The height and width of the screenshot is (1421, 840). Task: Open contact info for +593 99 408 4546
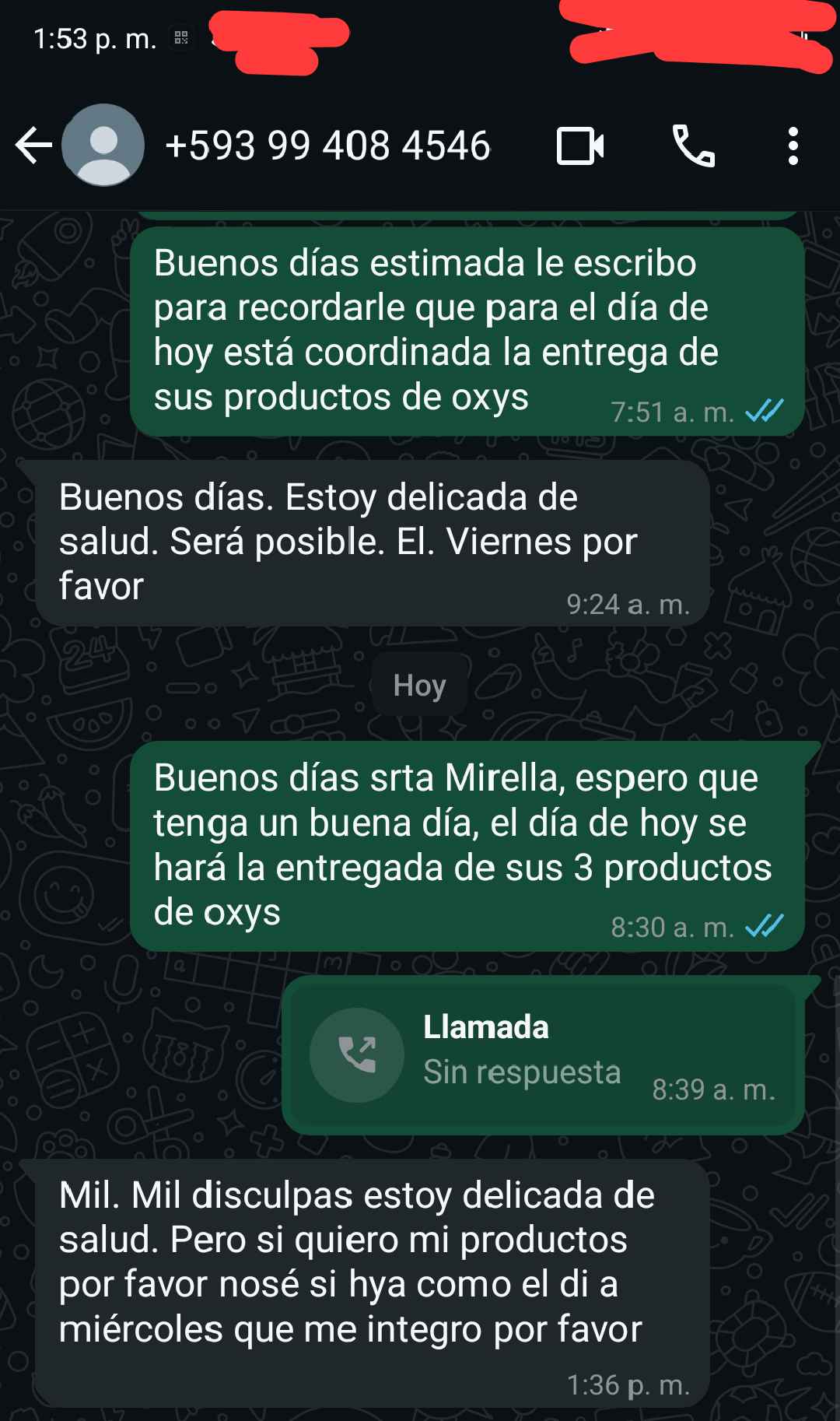click(x=327, y=146)
